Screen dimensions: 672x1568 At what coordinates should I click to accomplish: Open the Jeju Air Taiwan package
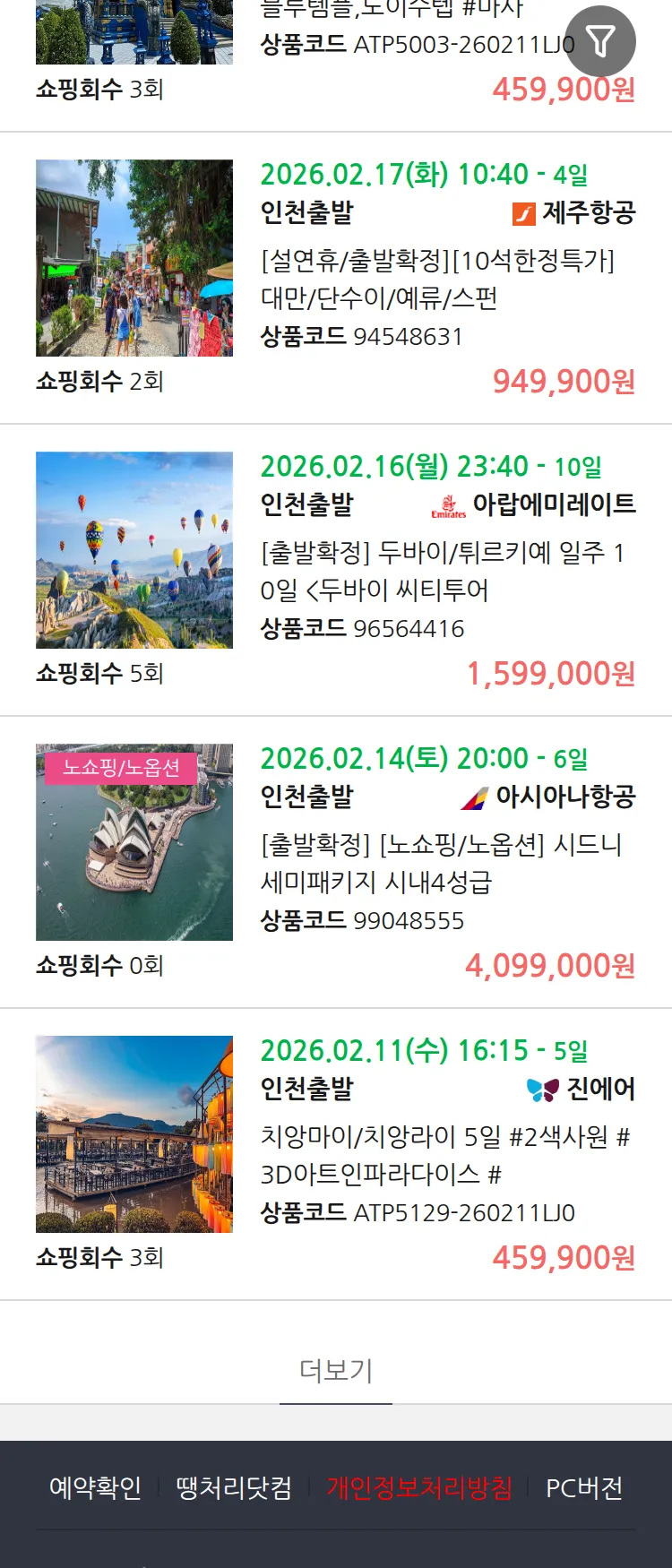(437, 279)
